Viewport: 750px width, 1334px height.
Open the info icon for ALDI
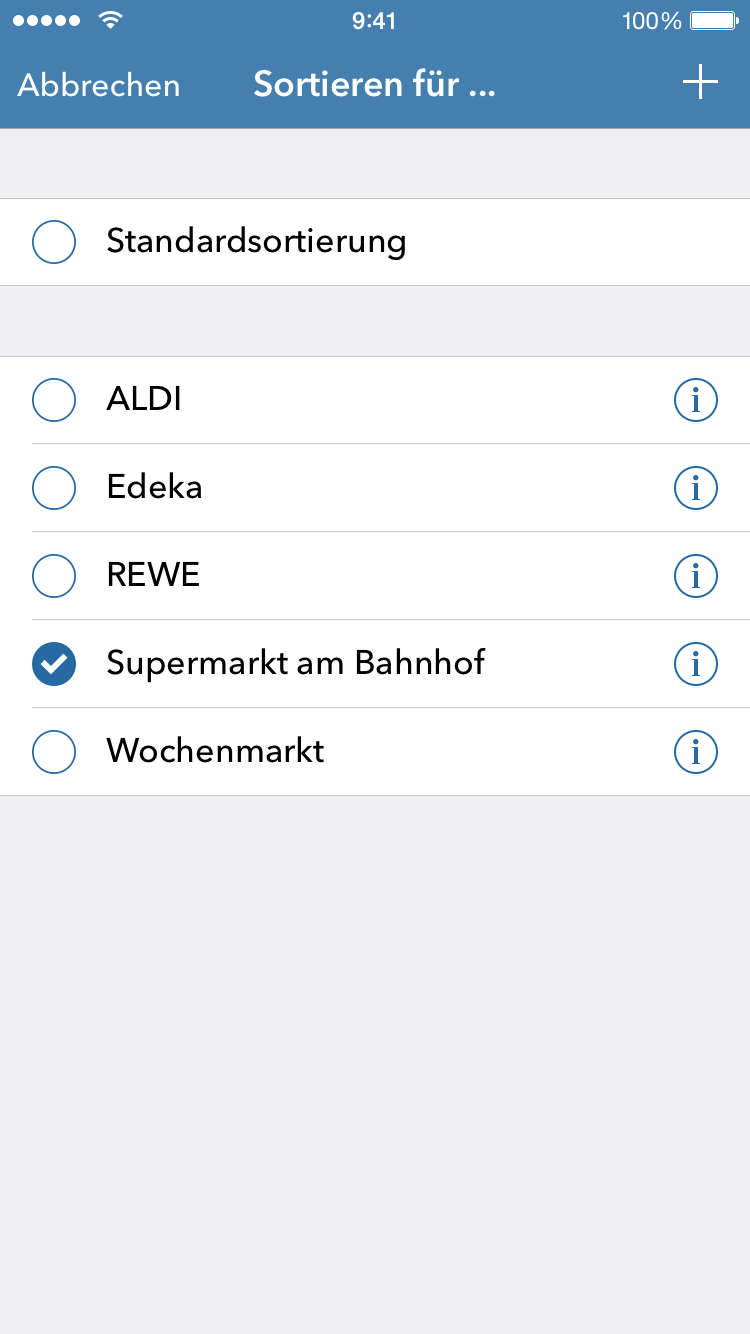pyautogui.click(x=696, y=401)
